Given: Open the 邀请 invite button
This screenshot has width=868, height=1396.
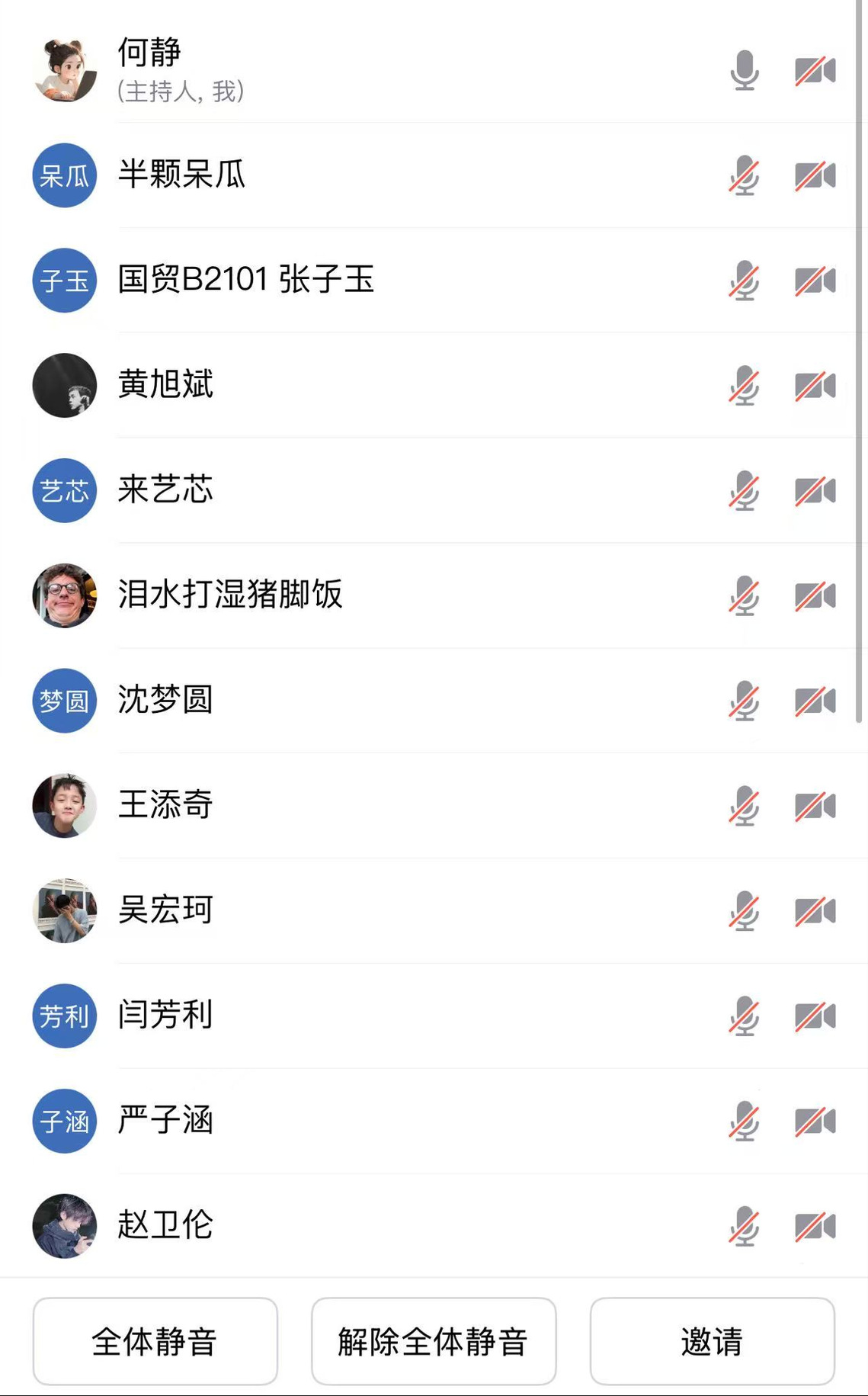Looking at the screenshot, I should 712,1341.
